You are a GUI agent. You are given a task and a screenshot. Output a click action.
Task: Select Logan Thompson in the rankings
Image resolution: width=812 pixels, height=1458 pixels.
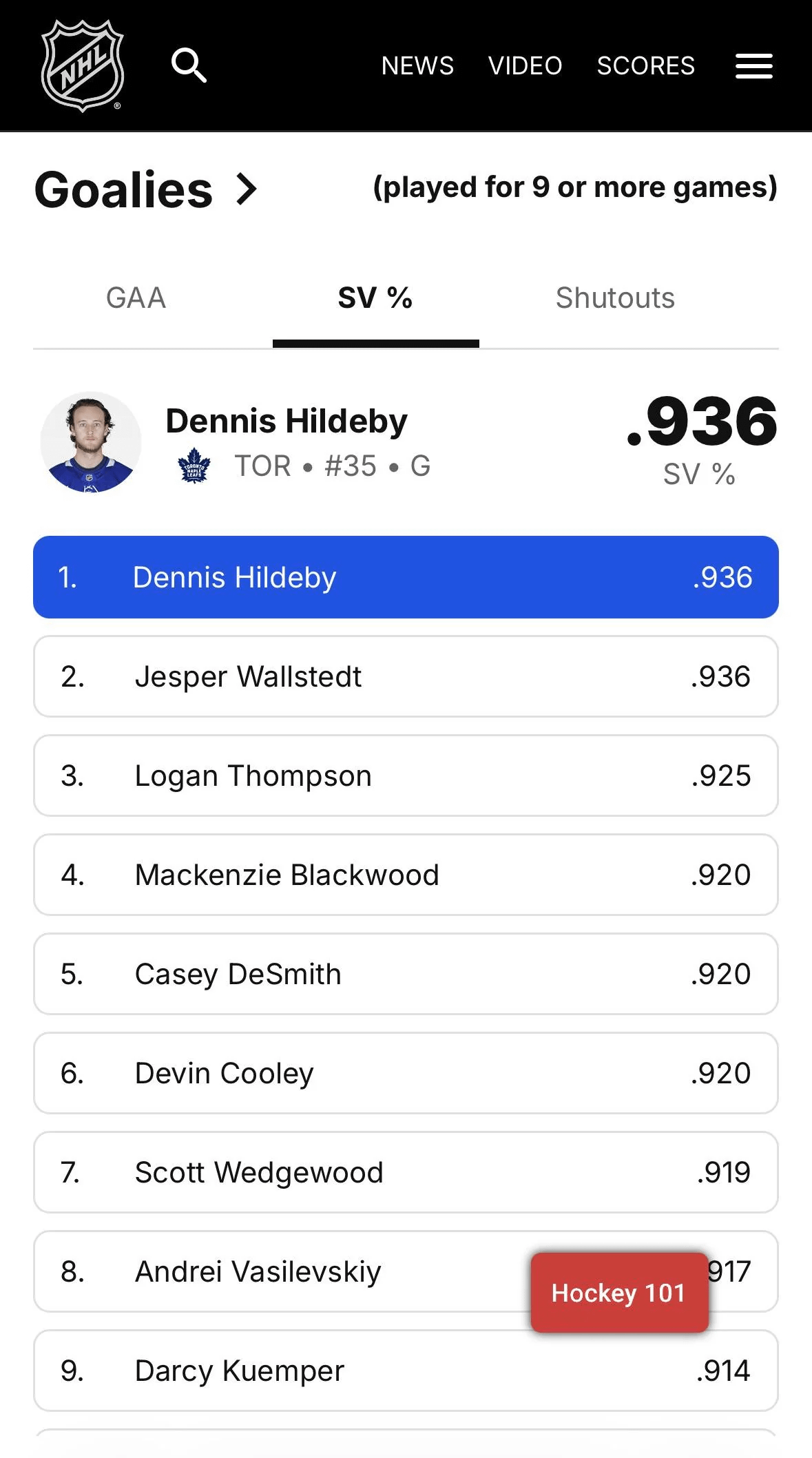(x=406, y=775)
